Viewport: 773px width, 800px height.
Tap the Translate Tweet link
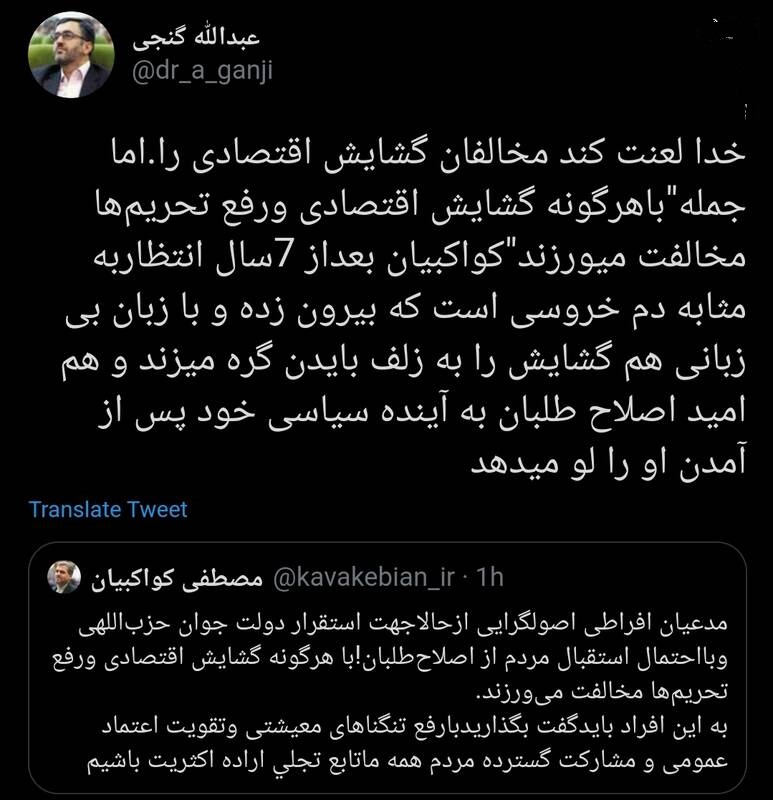click(x=108, y=510)
